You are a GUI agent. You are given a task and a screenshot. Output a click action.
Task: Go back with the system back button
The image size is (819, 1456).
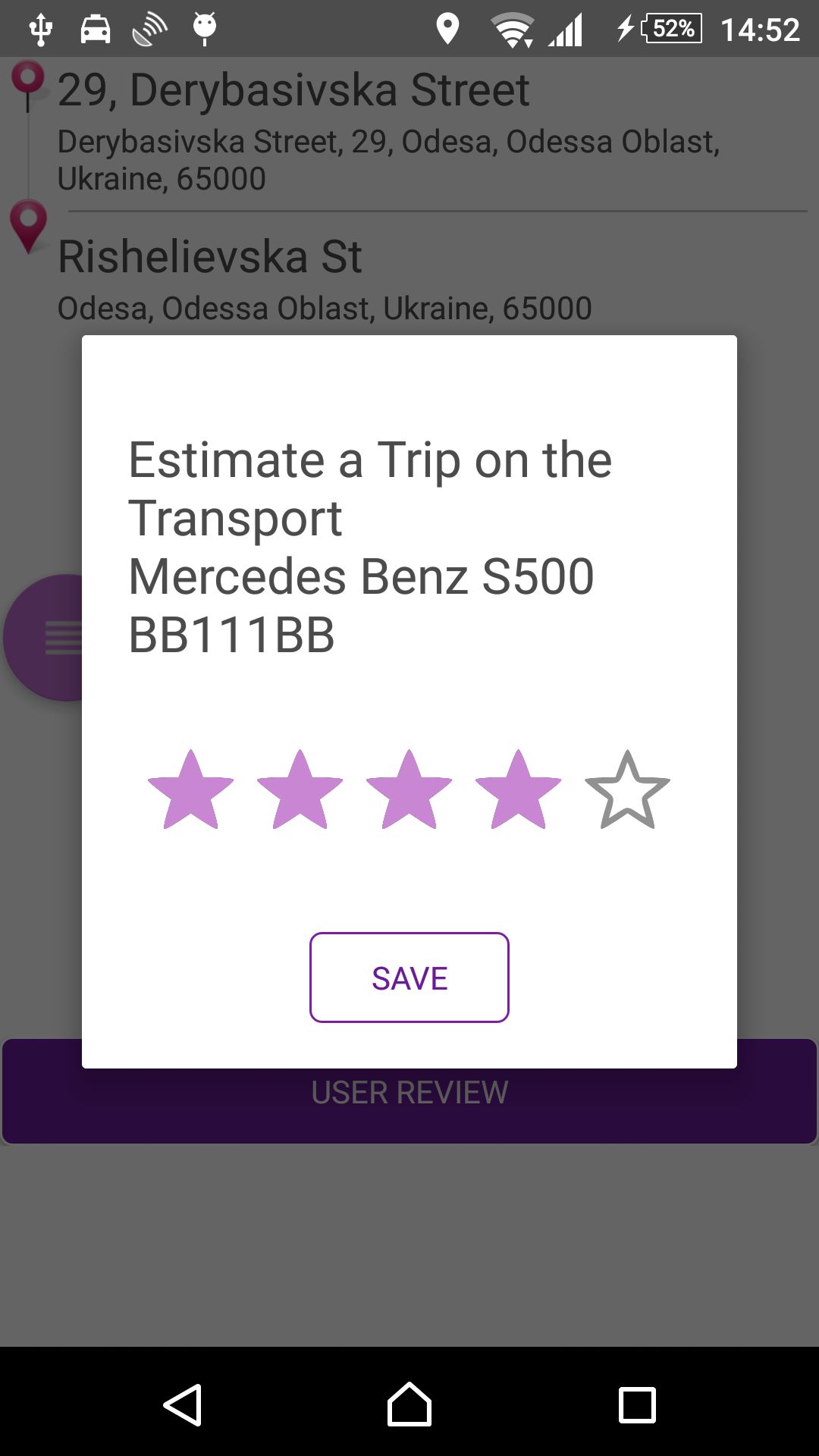[x=182, y=1404]
